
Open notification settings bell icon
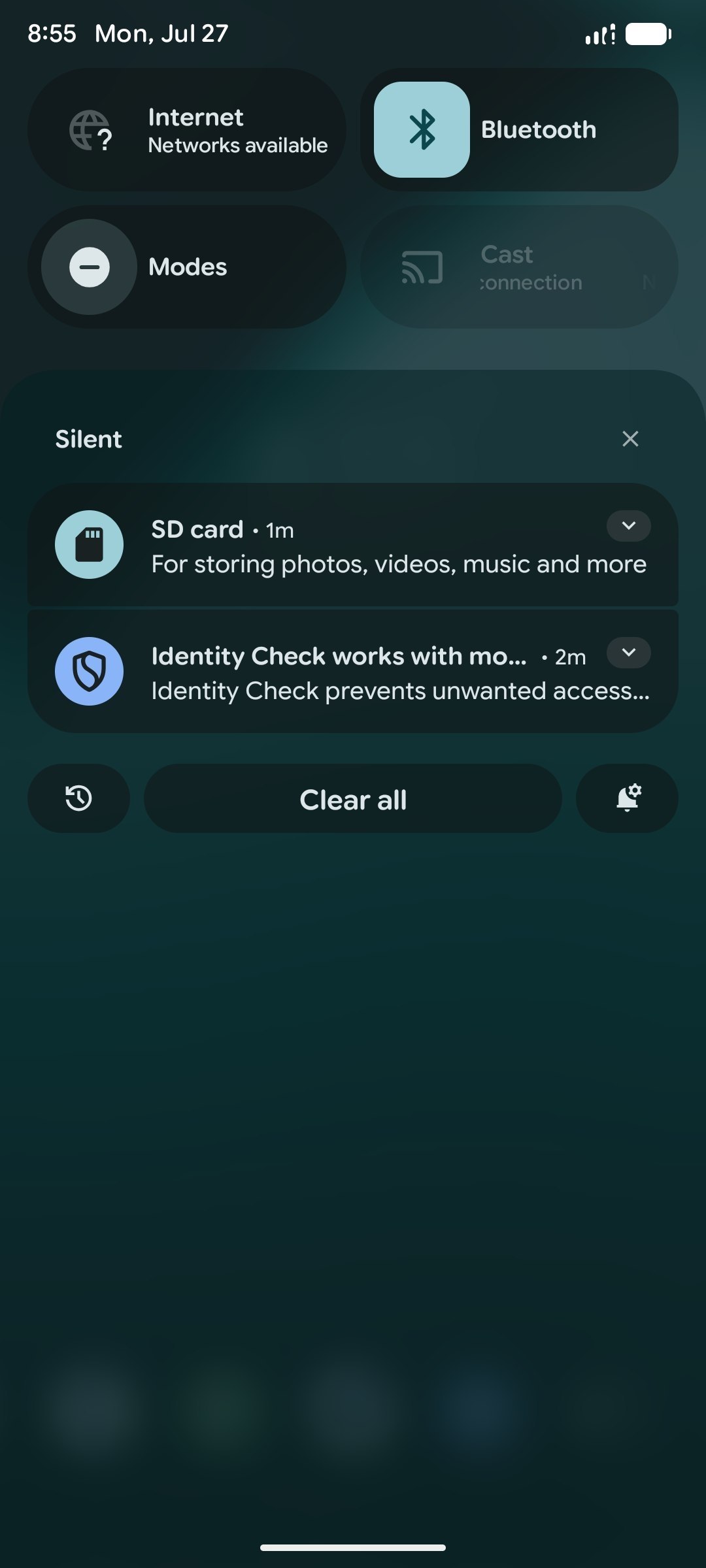627,798
